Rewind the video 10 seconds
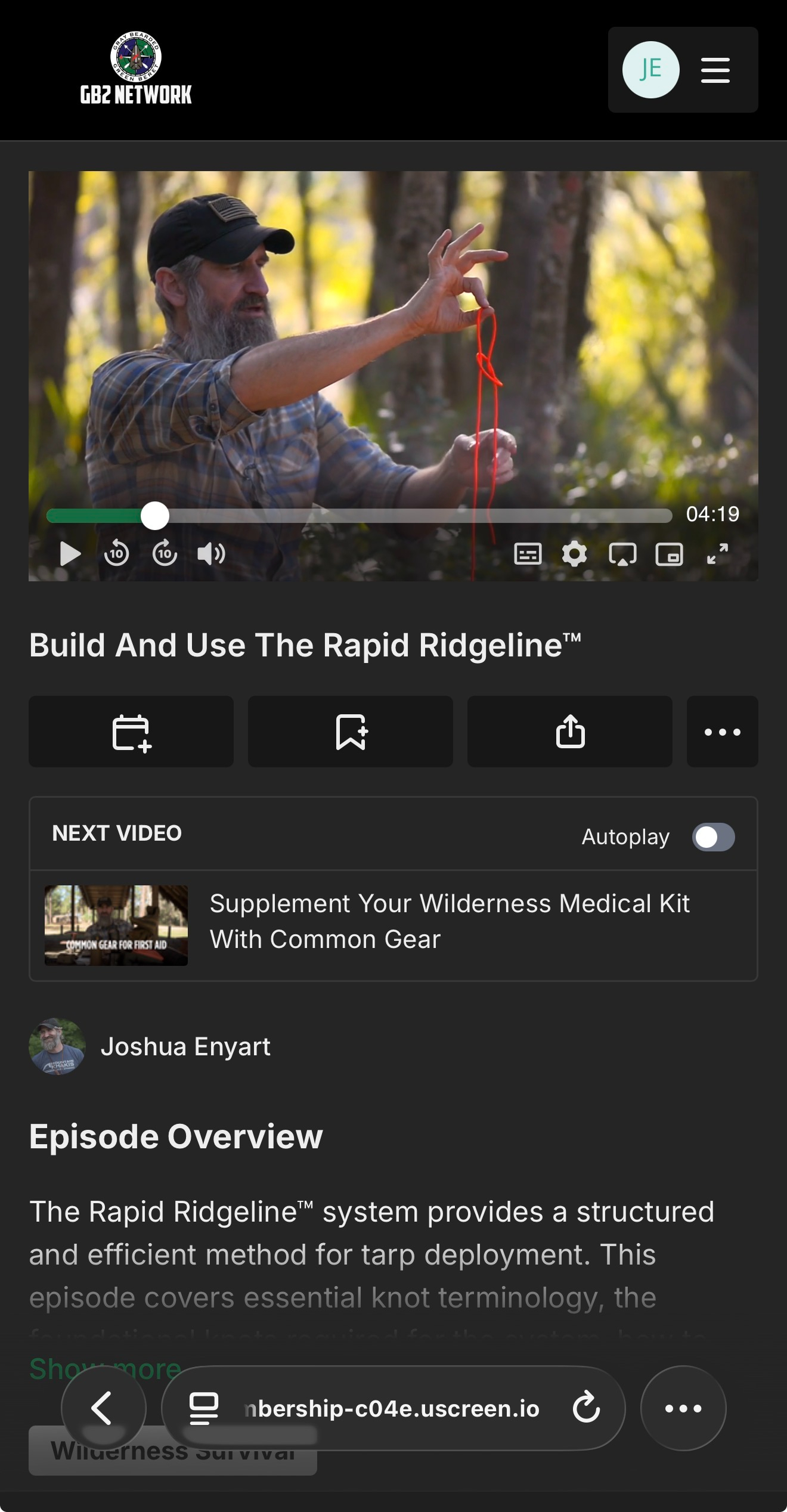Viewport: 787px width, 1512px height. [x=116, y=554]
